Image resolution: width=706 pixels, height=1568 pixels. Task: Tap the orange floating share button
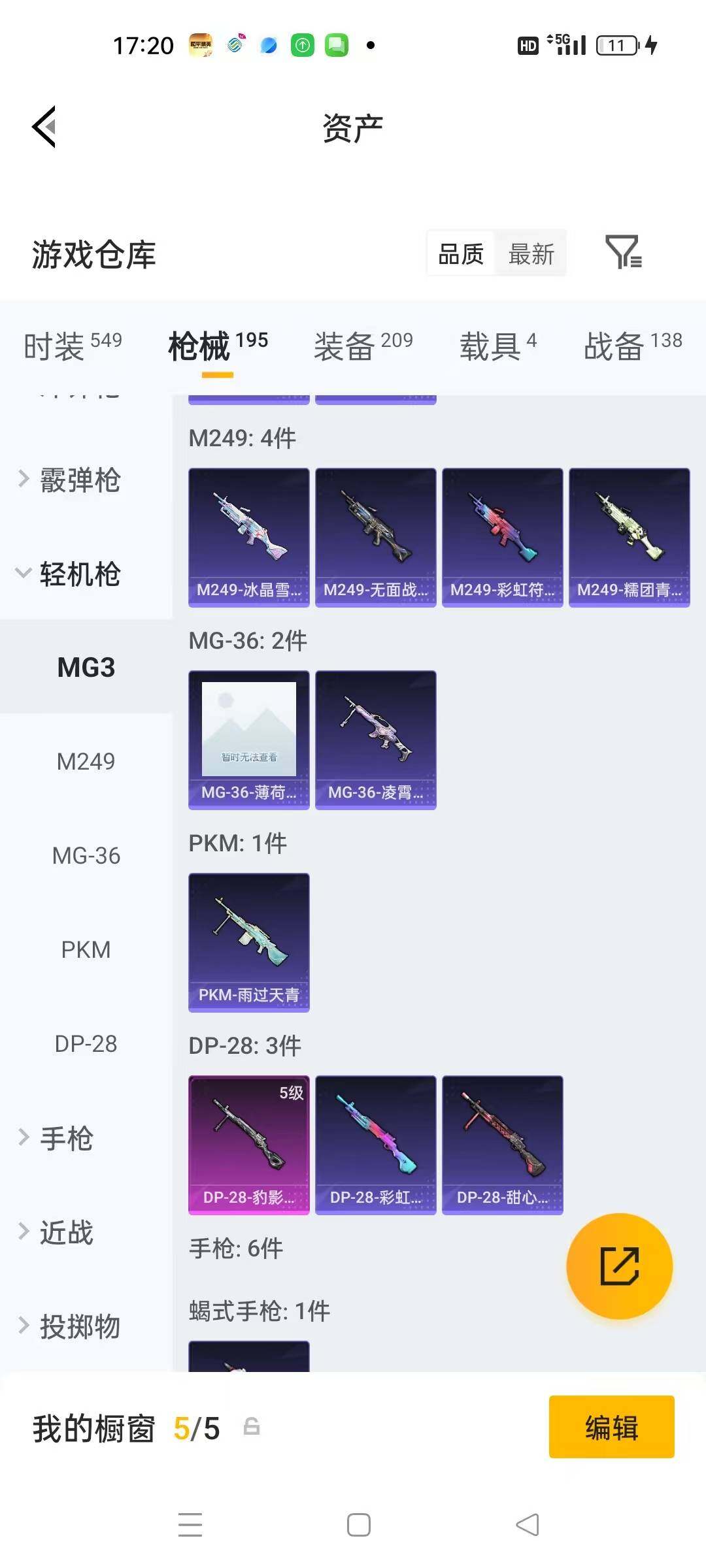[x=619, y=1266]
